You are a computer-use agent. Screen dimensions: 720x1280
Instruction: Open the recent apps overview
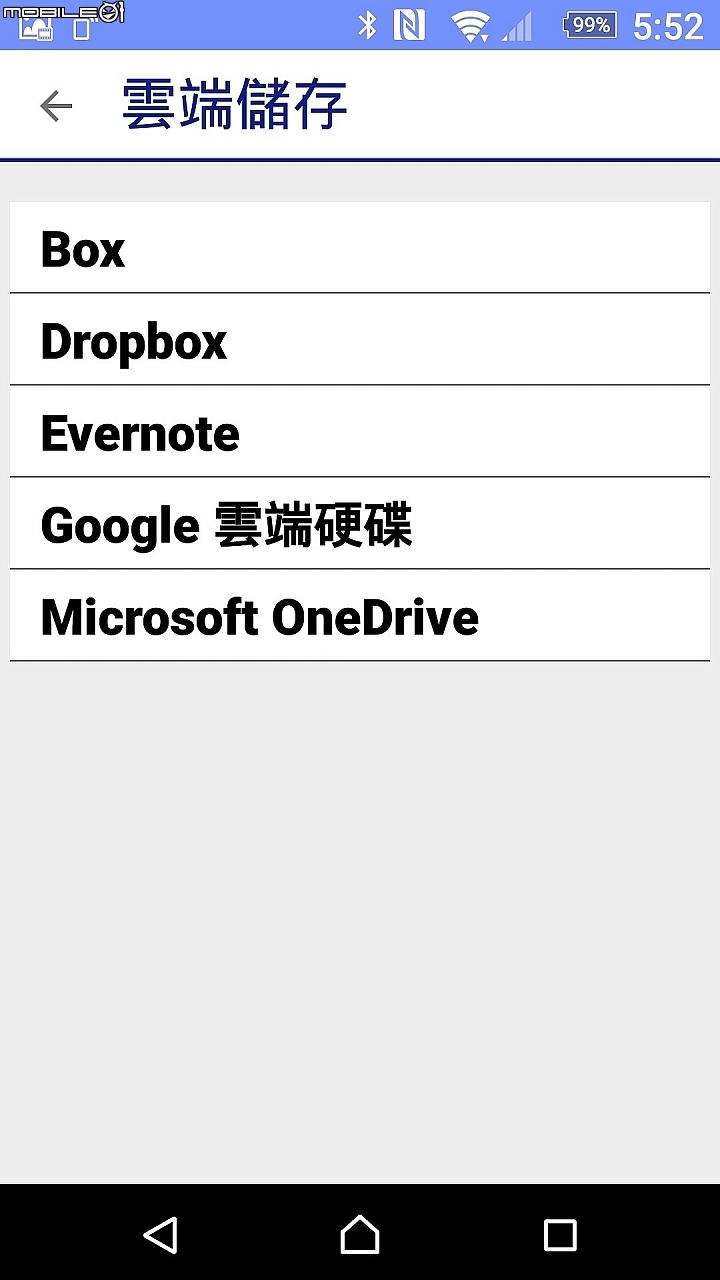pos(560,1235)
